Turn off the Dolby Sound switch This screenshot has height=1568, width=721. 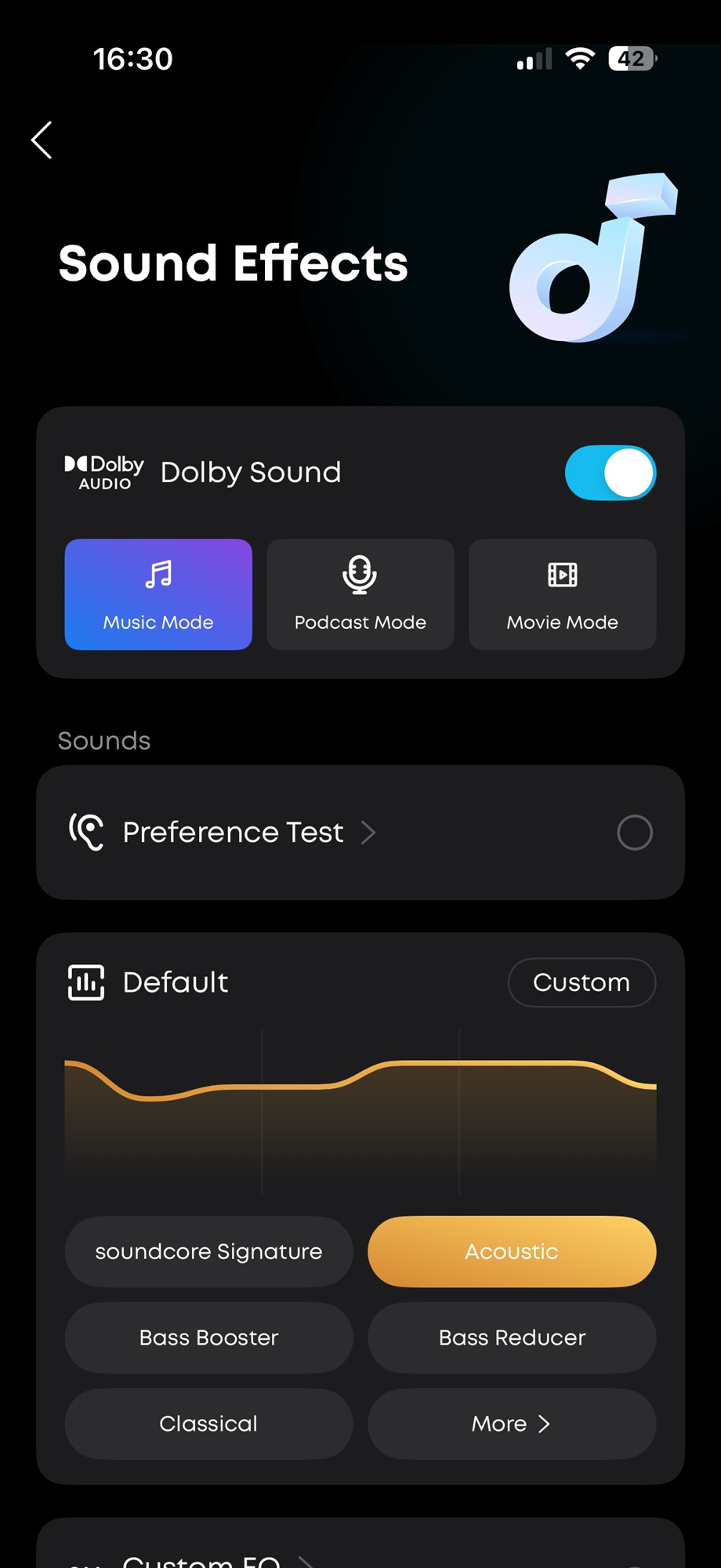(x=610, y=473)
